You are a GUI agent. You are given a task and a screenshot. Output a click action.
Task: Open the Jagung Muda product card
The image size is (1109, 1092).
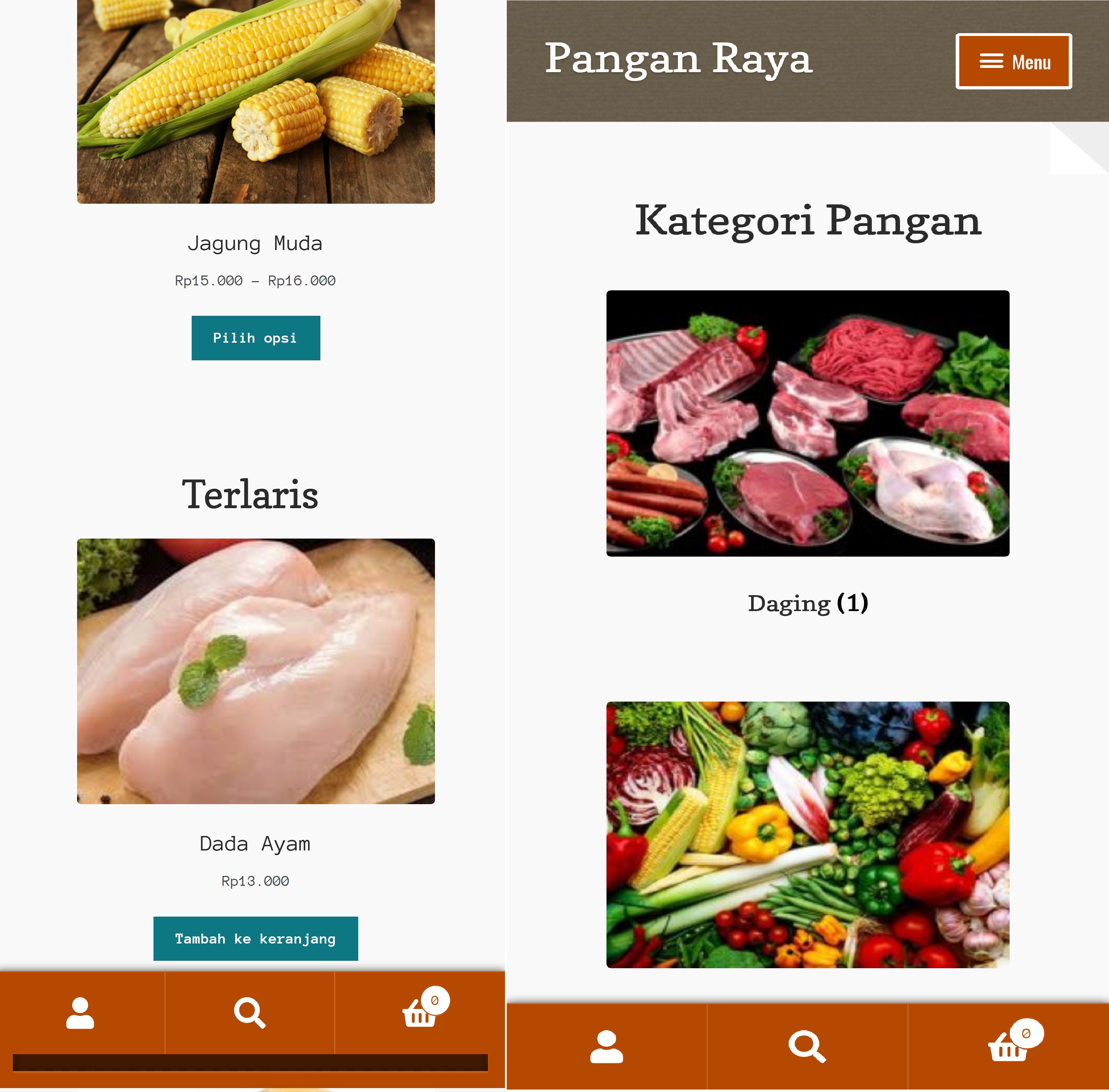(x=255, y=243)
